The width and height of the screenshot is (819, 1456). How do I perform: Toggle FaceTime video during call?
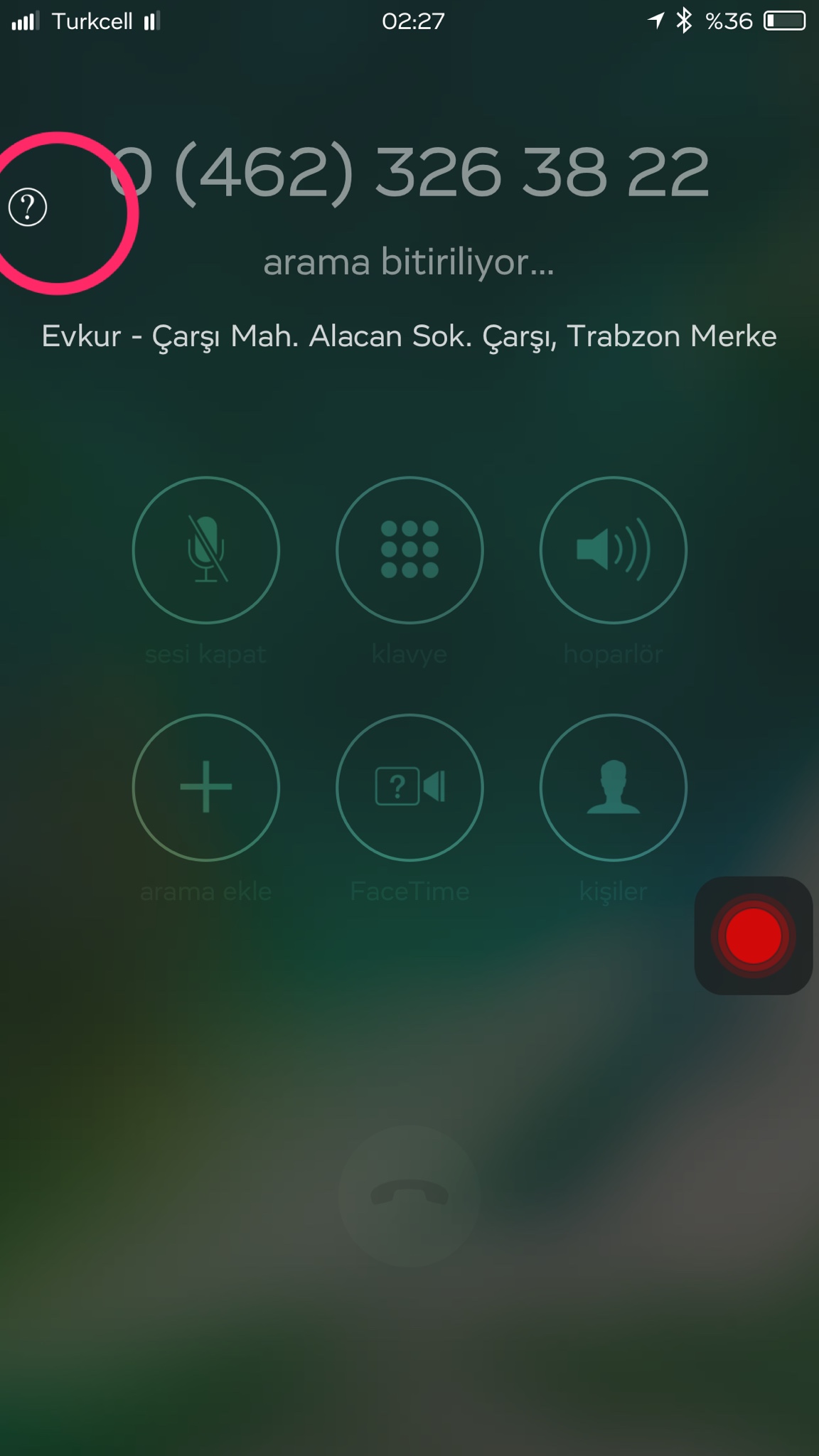tap(409, 788)
